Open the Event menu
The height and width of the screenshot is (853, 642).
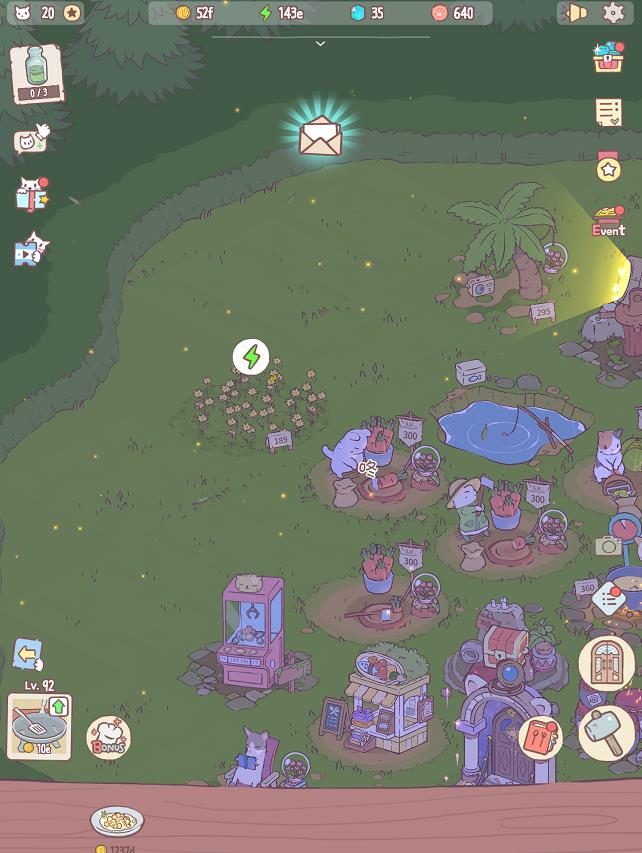pyautogui.click(x=608, y=221)
